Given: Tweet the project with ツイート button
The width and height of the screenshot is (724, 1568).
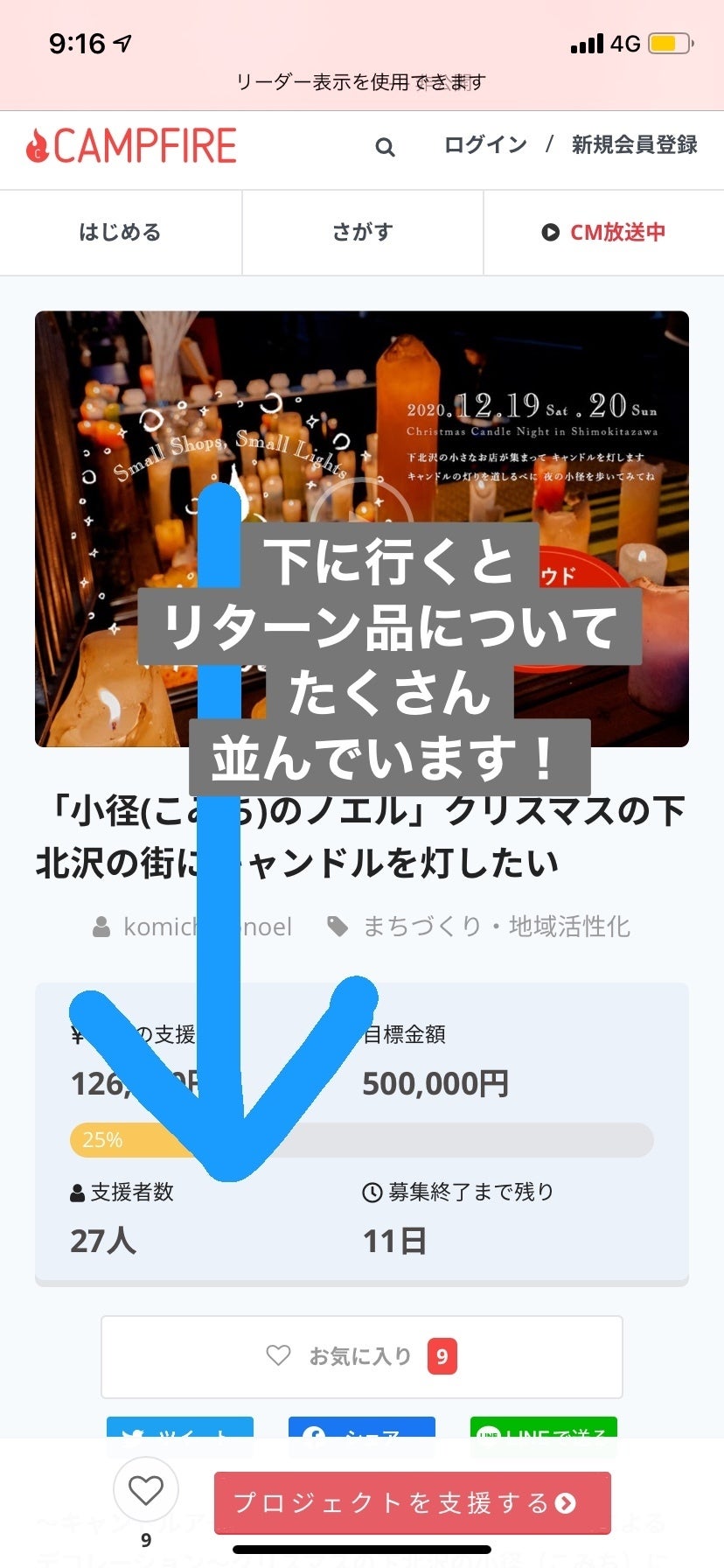Looking at the screenshot, I should 179,1435.
